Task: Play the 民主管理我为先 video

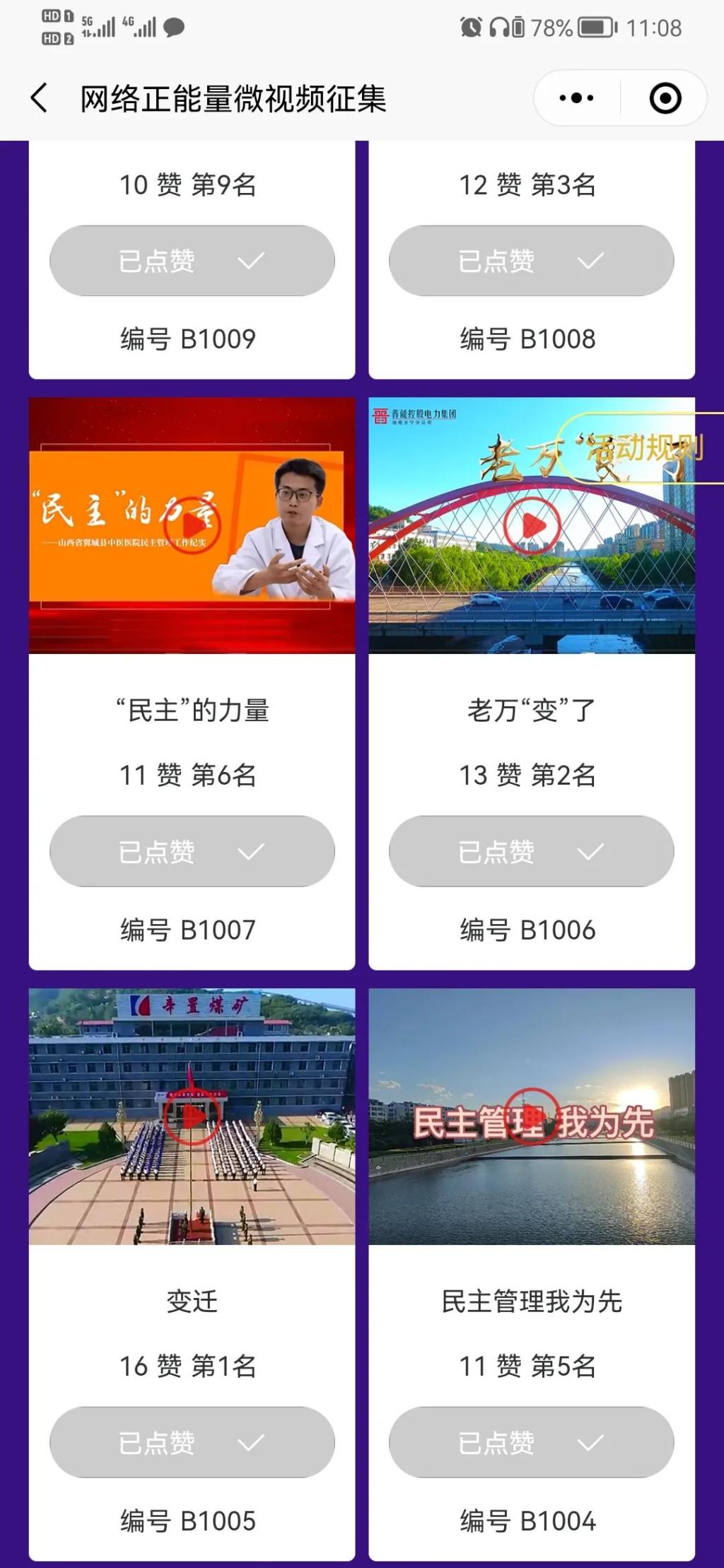Action: pyautogui.click(x=532, y=1116)
